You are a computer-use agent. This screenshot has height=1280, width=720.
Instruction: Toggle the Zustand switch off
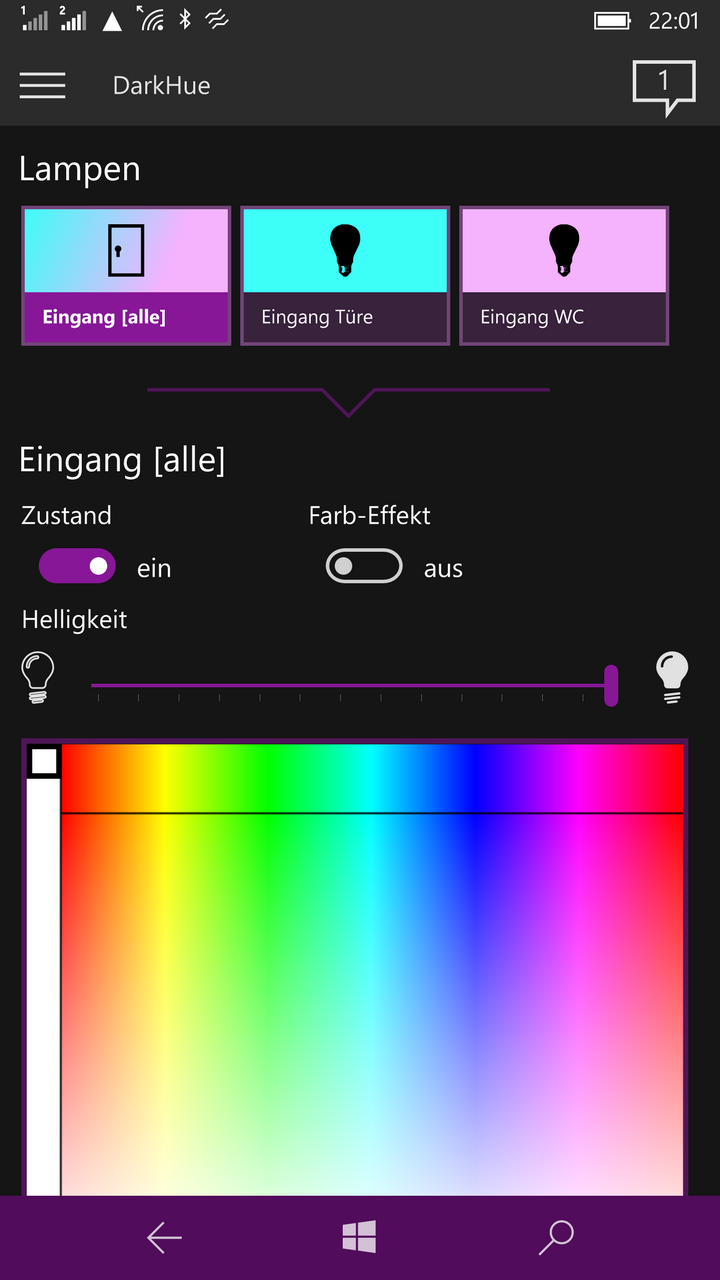click(x=77, y=566)
